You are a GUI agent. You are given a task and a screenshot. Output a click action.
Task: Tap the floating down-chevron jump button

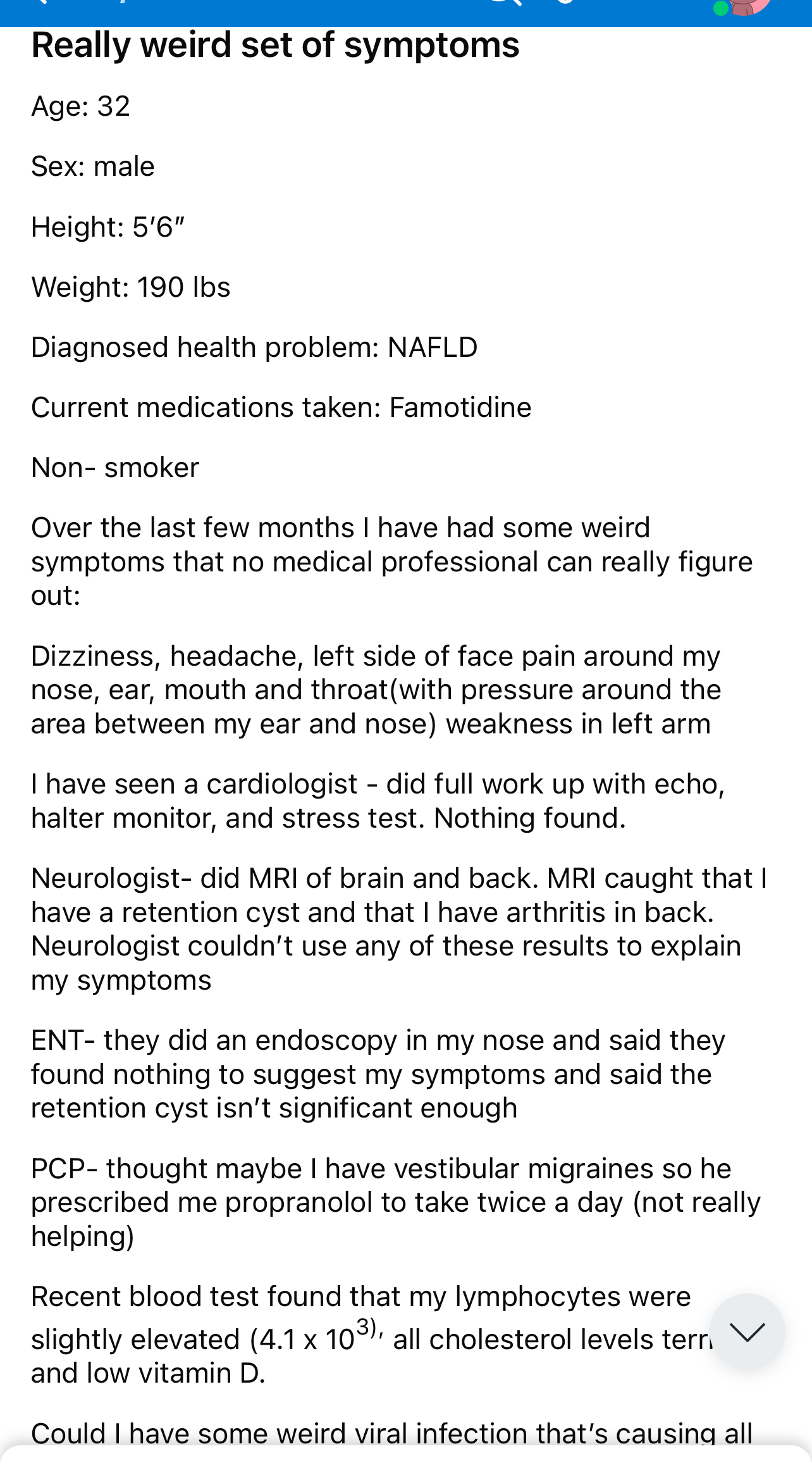747,1331
